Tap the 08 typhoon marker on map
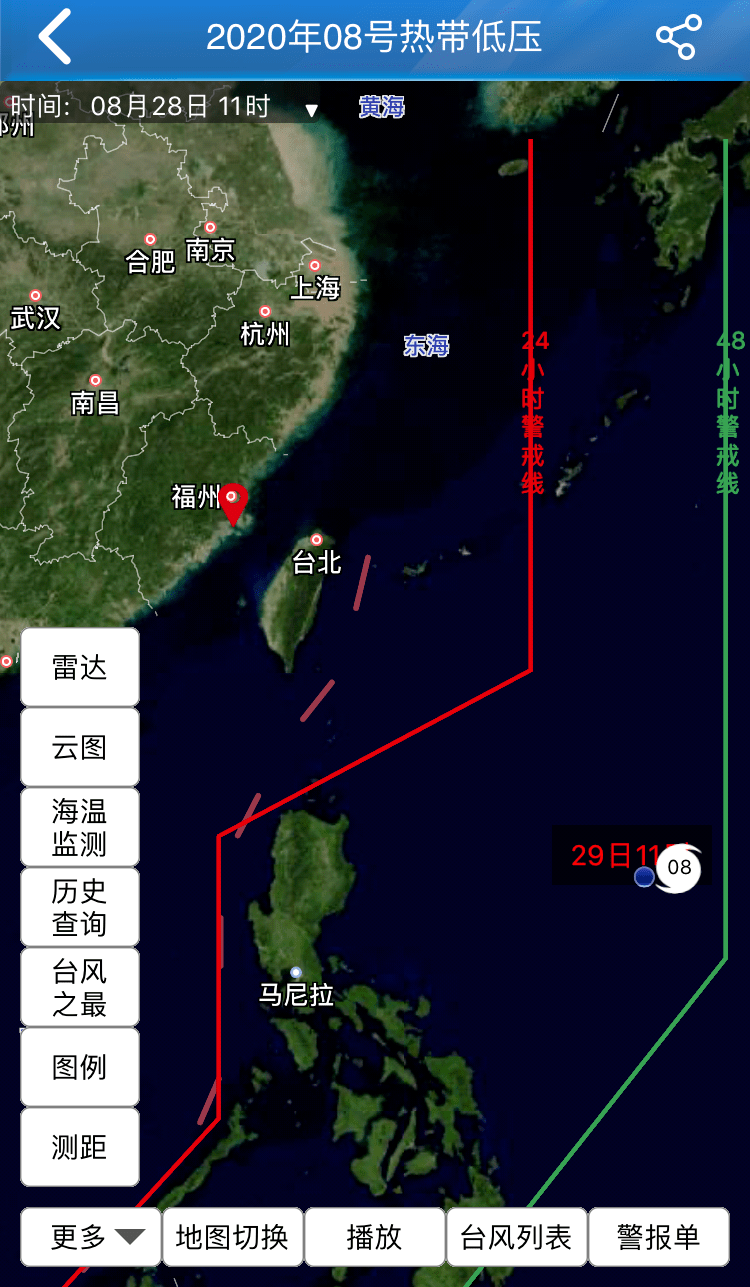This screenshot has height=1287, width=750. click(679, 867)
